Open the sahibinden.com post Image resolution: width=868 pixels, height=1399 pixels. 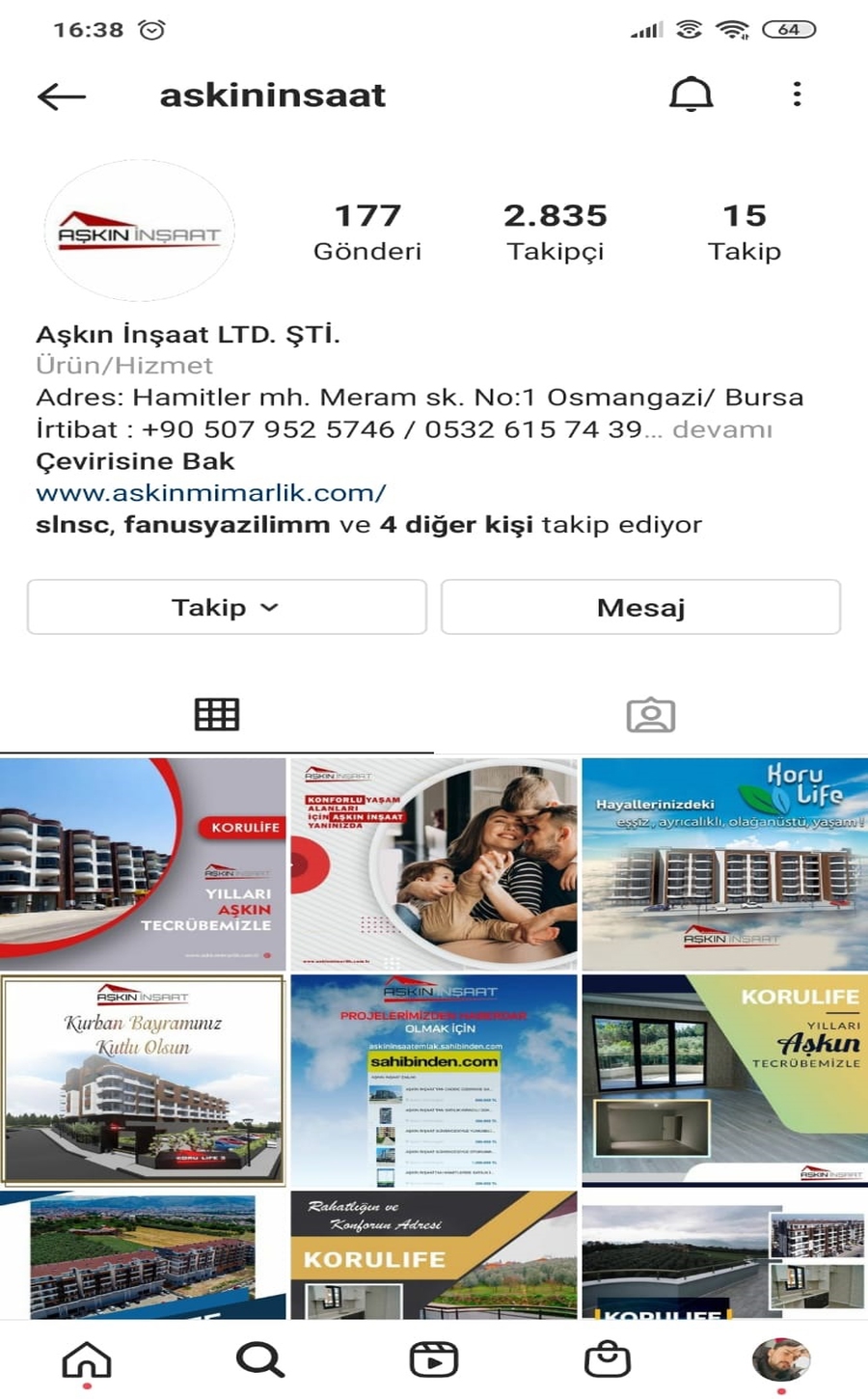click(434, 1081)
